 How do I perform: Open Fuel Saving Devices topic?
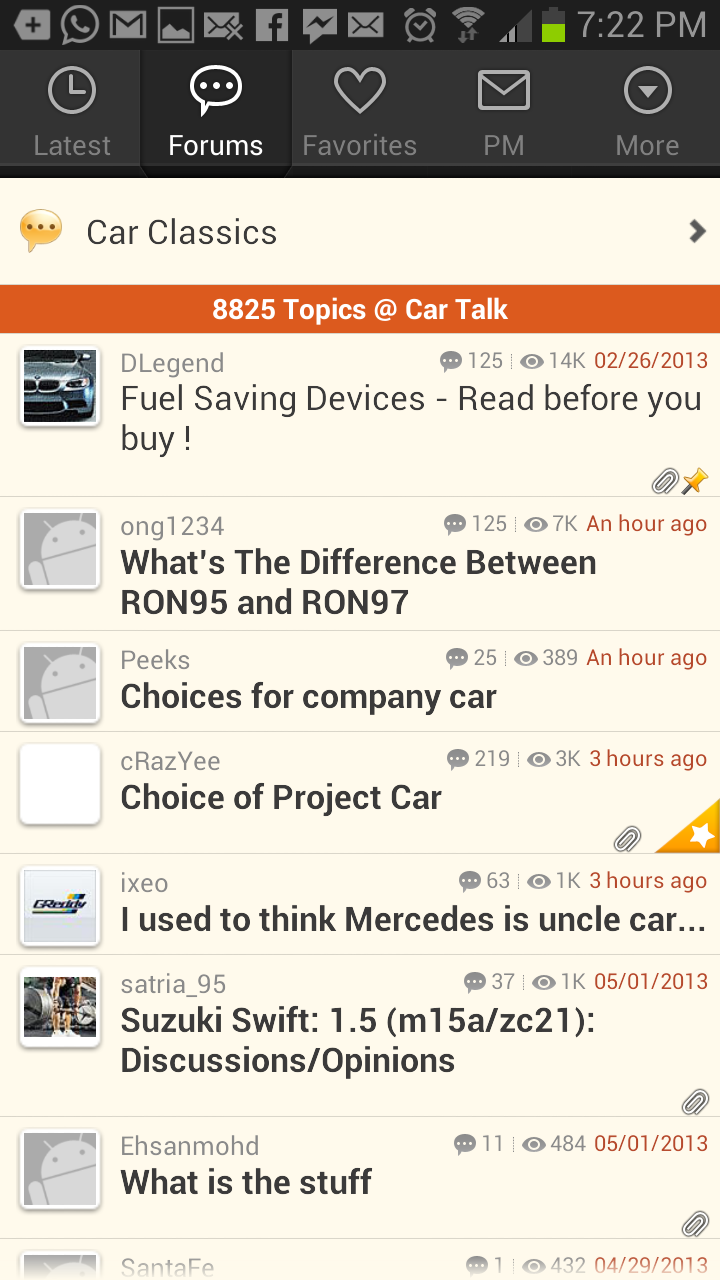(360, 415)
